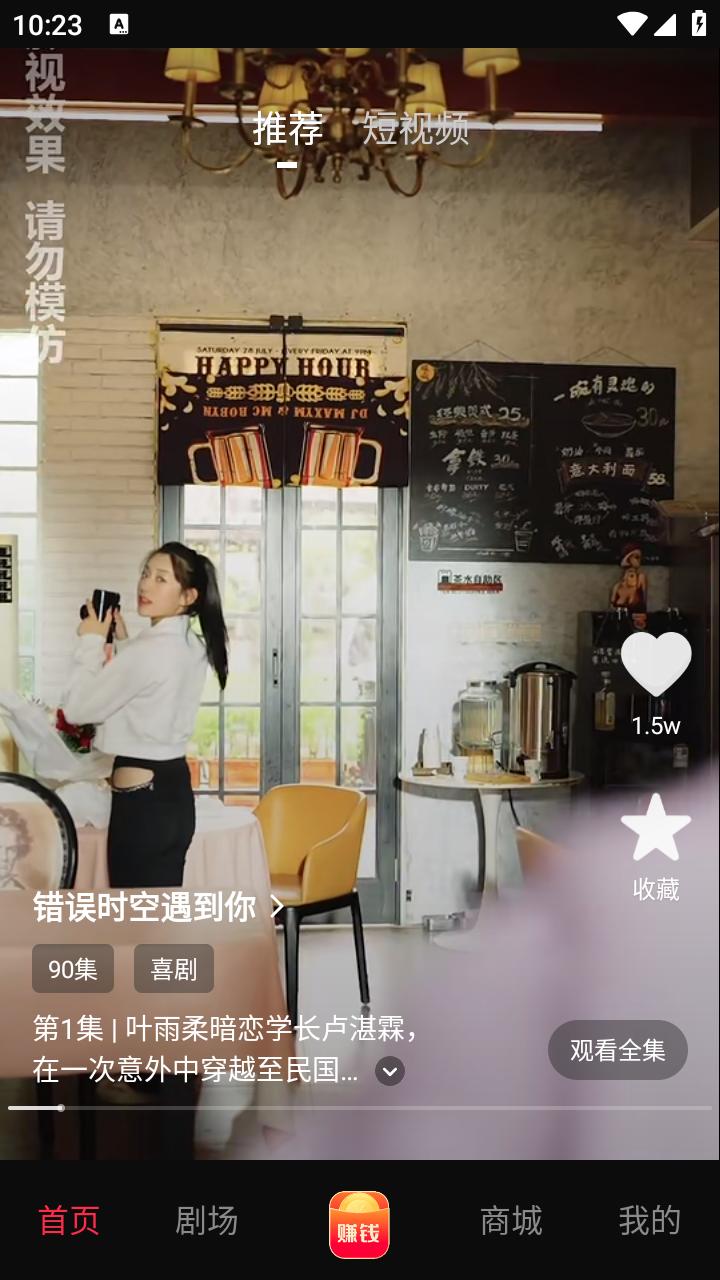
Task: Select 剧场 in the bottom navigation
Action: click(x=207, y=1220)
